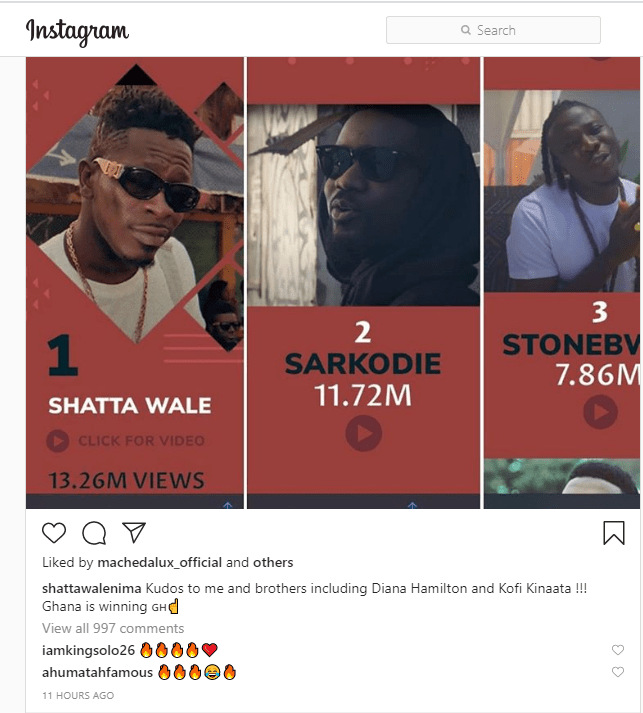Open ahumatahfamous's profile
Image resolution: width=643 pixels, height=713 pixels.
pos(97,672)
